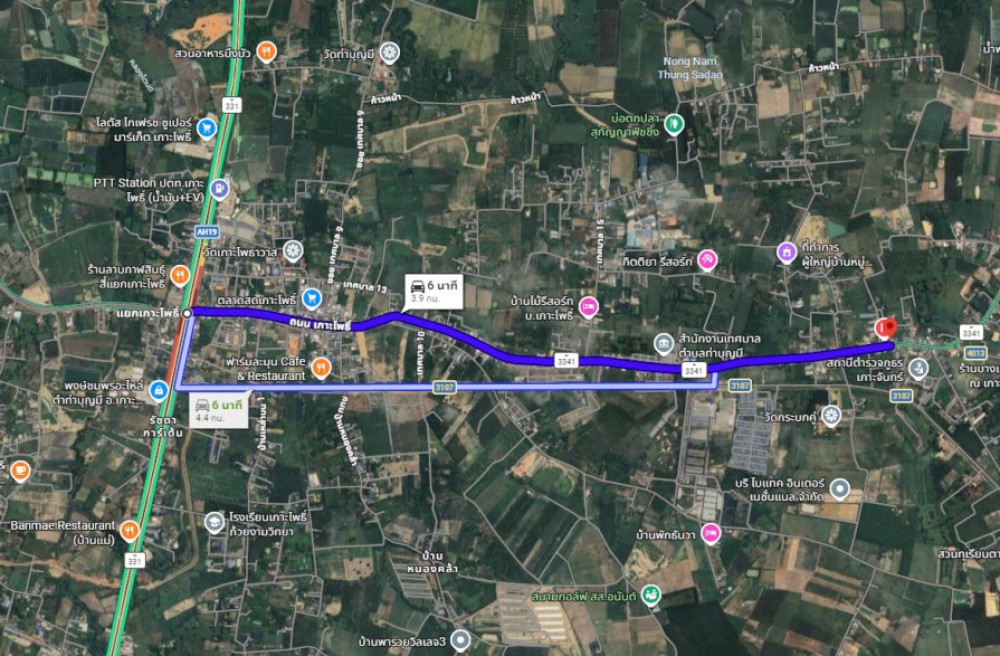This screenshot has height=656, width=1000.
Task: Open the โรงเรียนเกาะโพธิ์ถ้วยงามวิทยา school marker
Action: pyautogui.click(x=215, y=523)
